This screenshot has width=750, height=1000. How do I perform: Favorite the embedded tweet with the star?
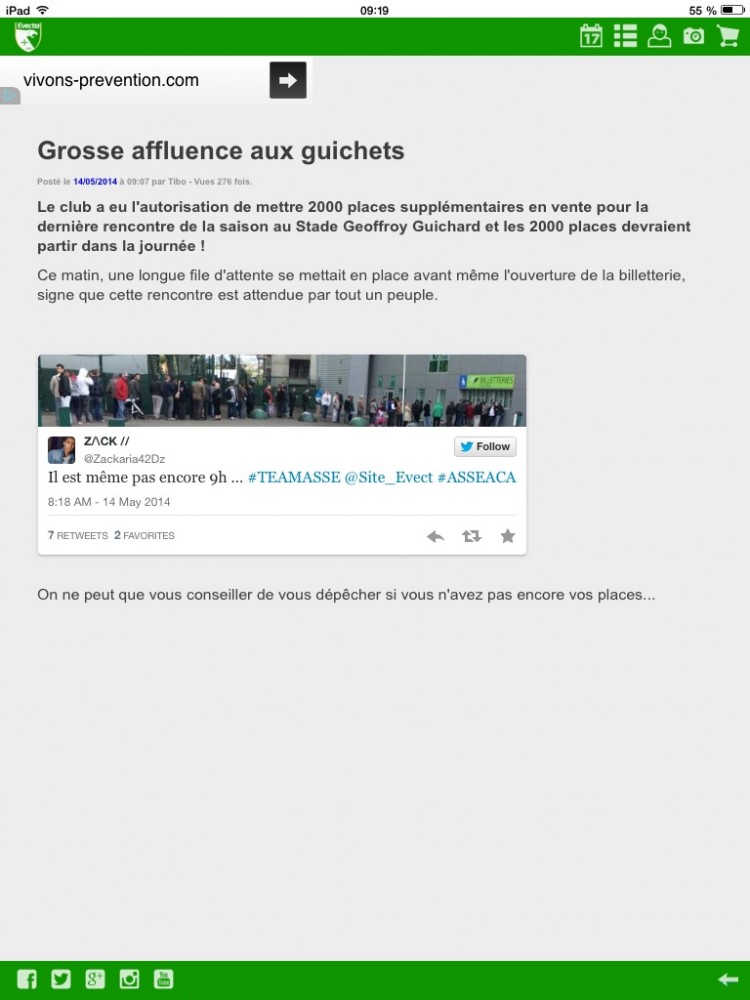coord(507,536)
